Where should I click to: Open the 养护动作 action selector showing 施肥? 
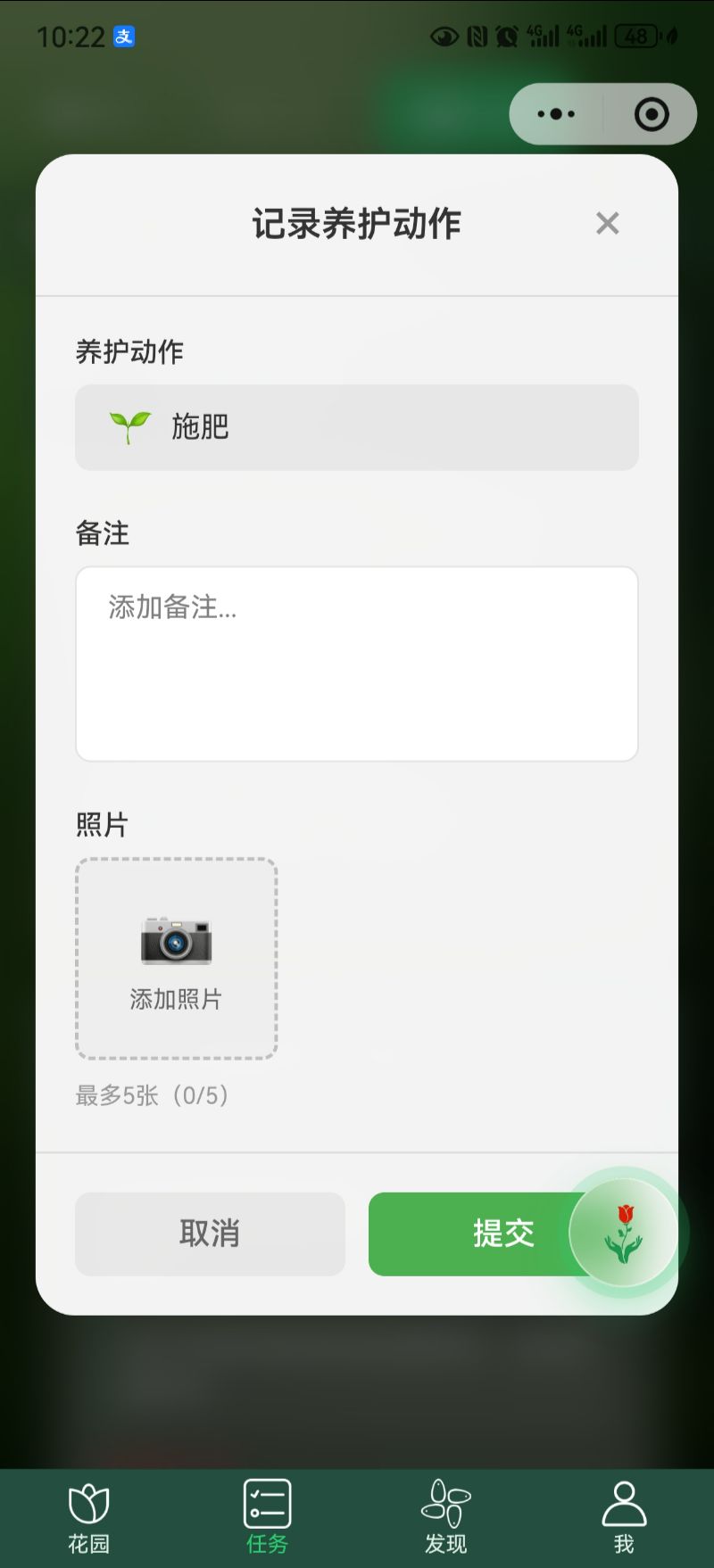pos(356,427)
